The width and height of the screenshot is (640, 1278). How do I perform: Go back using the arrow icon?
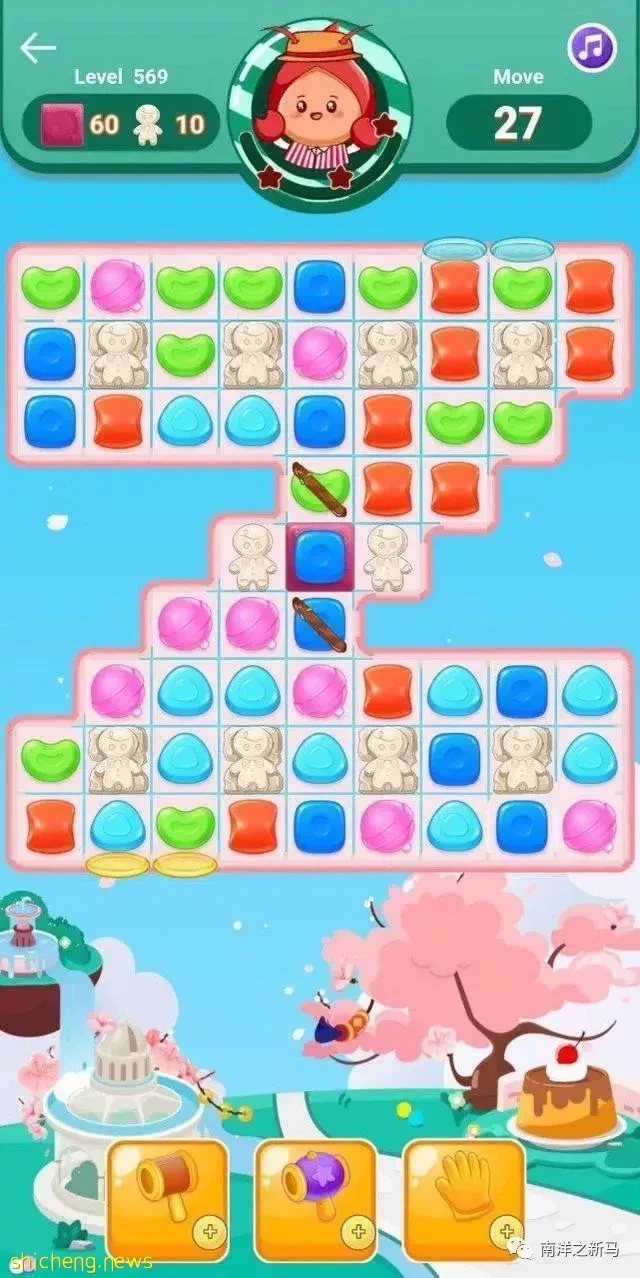pos(38,46)
